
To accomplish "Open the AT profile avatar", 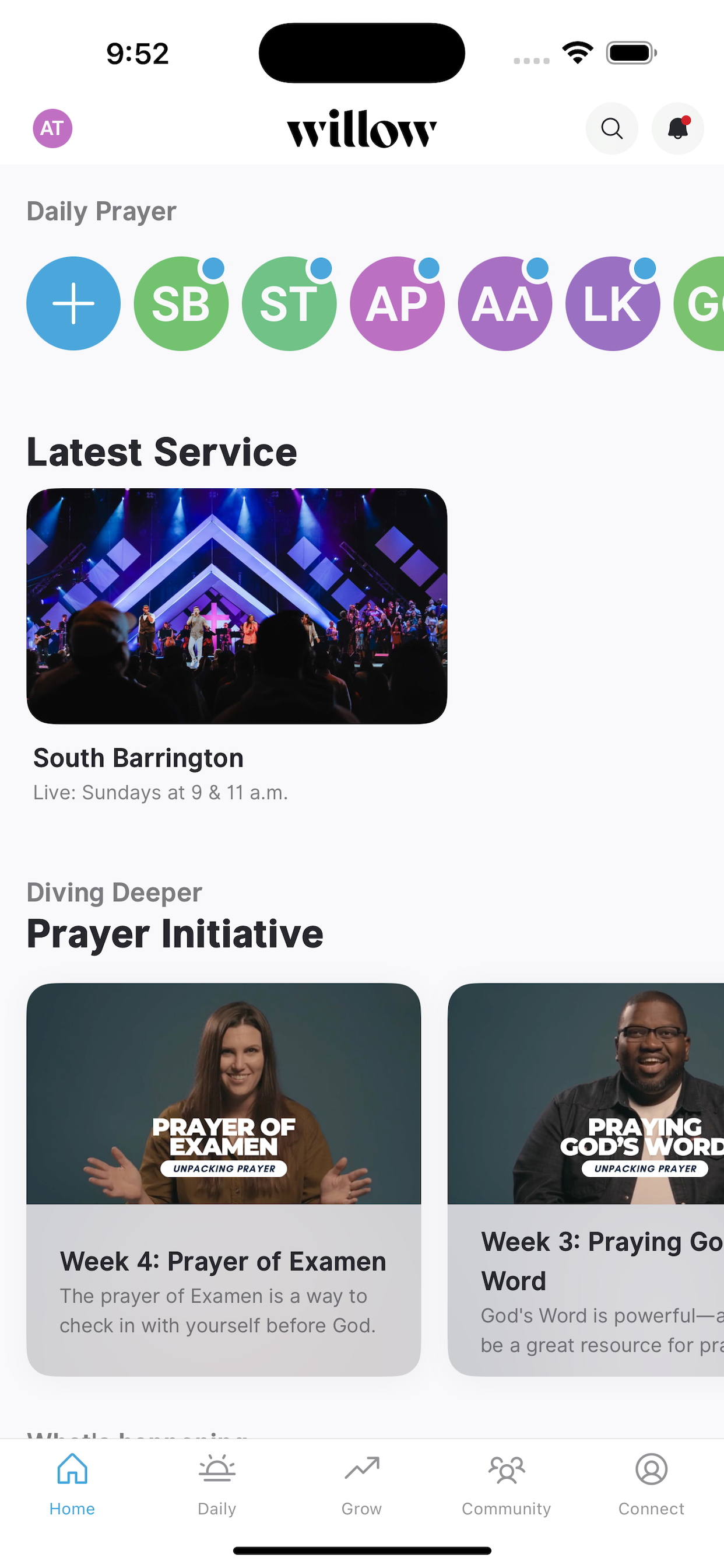I will point(52,128).
